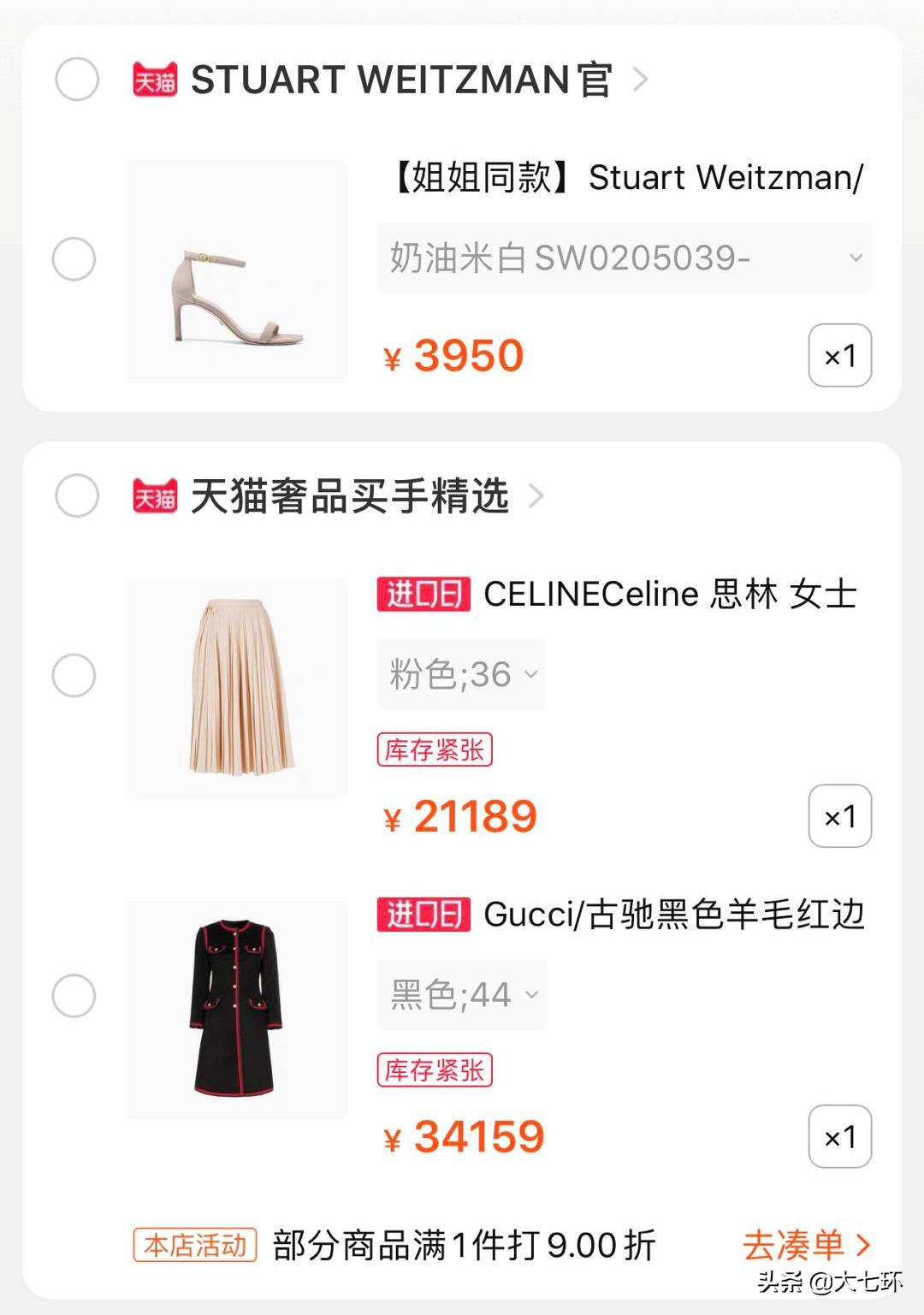The image size is (924, 1315).
Task: Click the Tmall cat logo beside STUART WEITZMAN store
Action: (156, 80)
